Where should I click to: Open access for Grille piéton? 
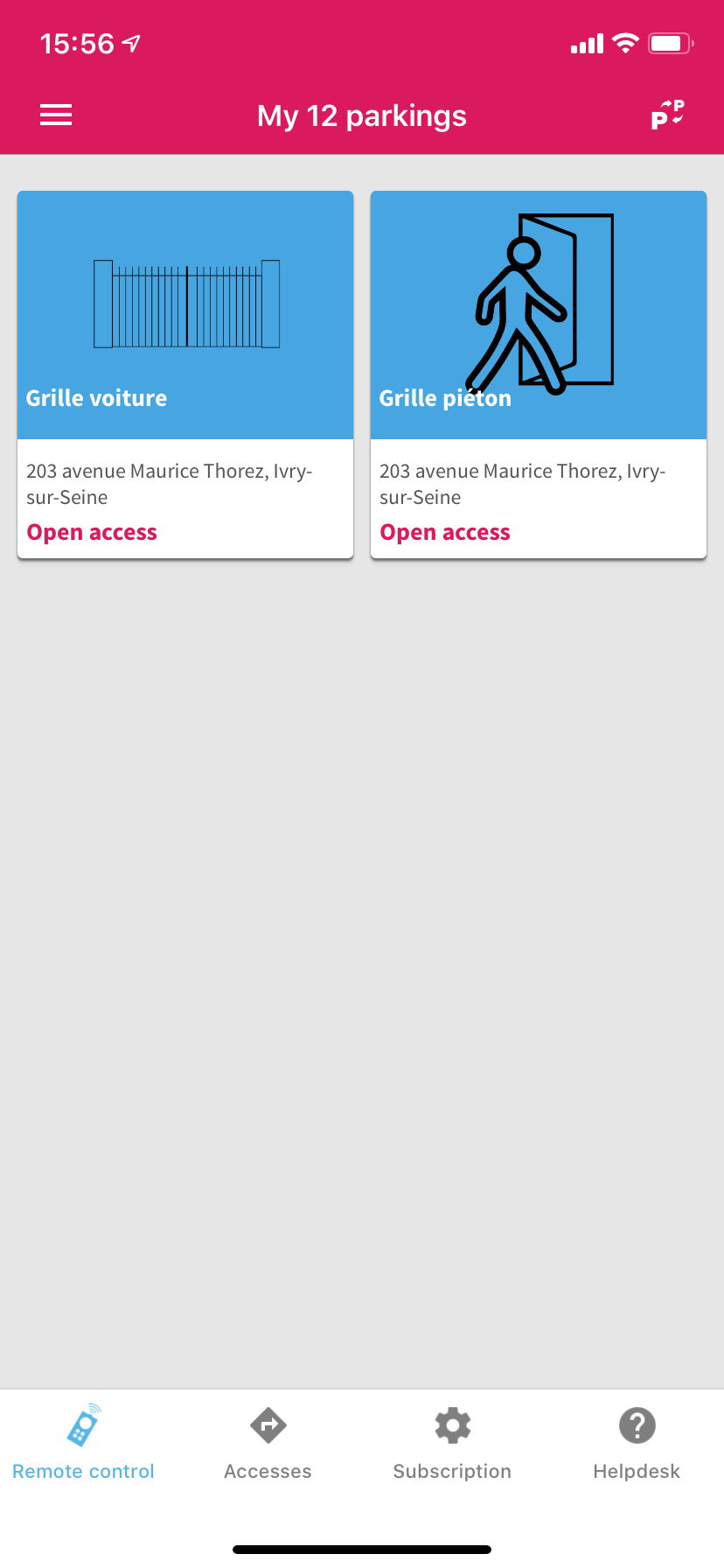pyautogui.click(x=445, y=532)
